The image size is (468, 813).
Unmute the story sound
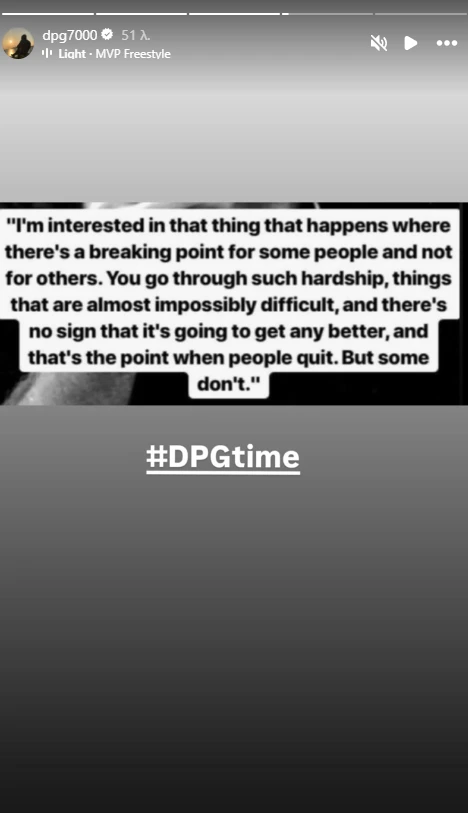coord(379,43)
